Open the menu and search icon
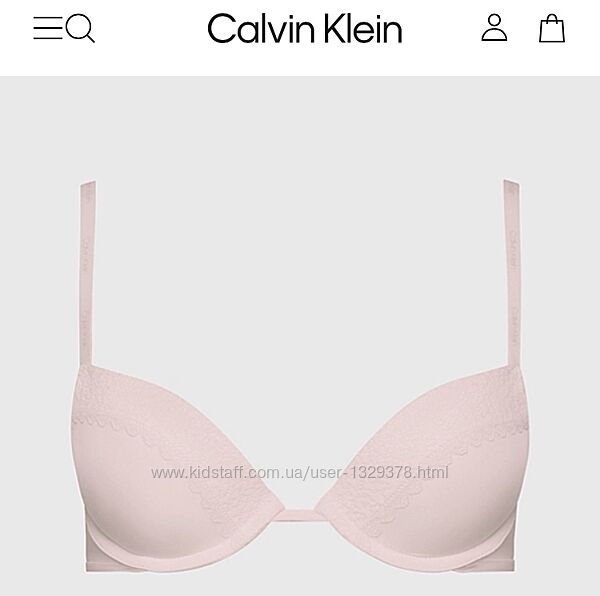Image resolution: width=600 pixels, height=596 pixels. pyautogui.click(x=63, y=28)
